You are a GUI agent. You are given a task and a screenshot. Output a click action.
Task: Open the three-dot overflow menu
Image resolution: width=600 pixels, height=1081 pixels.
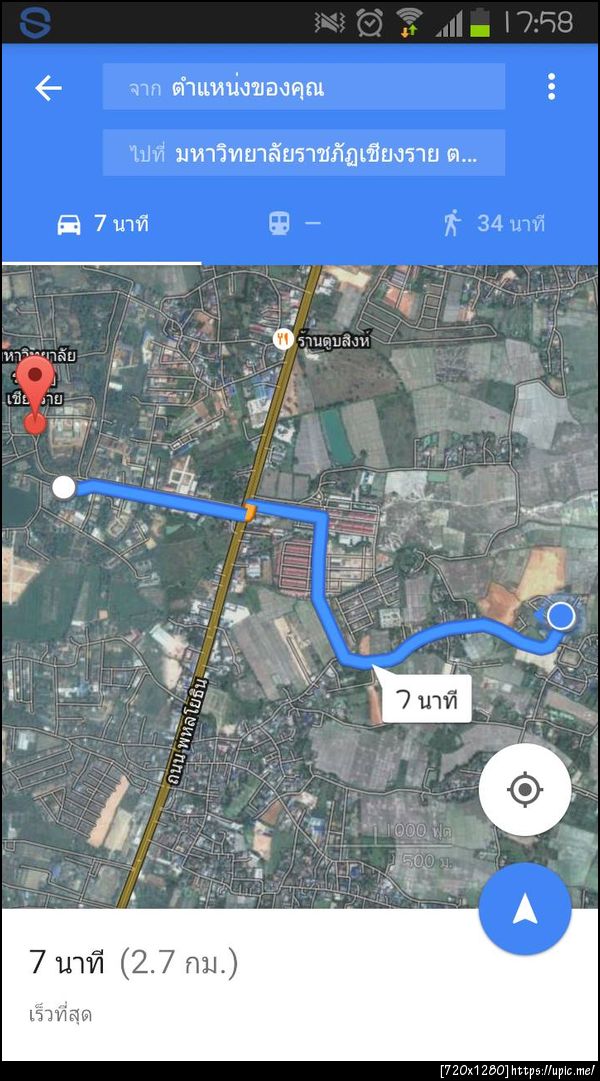tap(551, 87)
